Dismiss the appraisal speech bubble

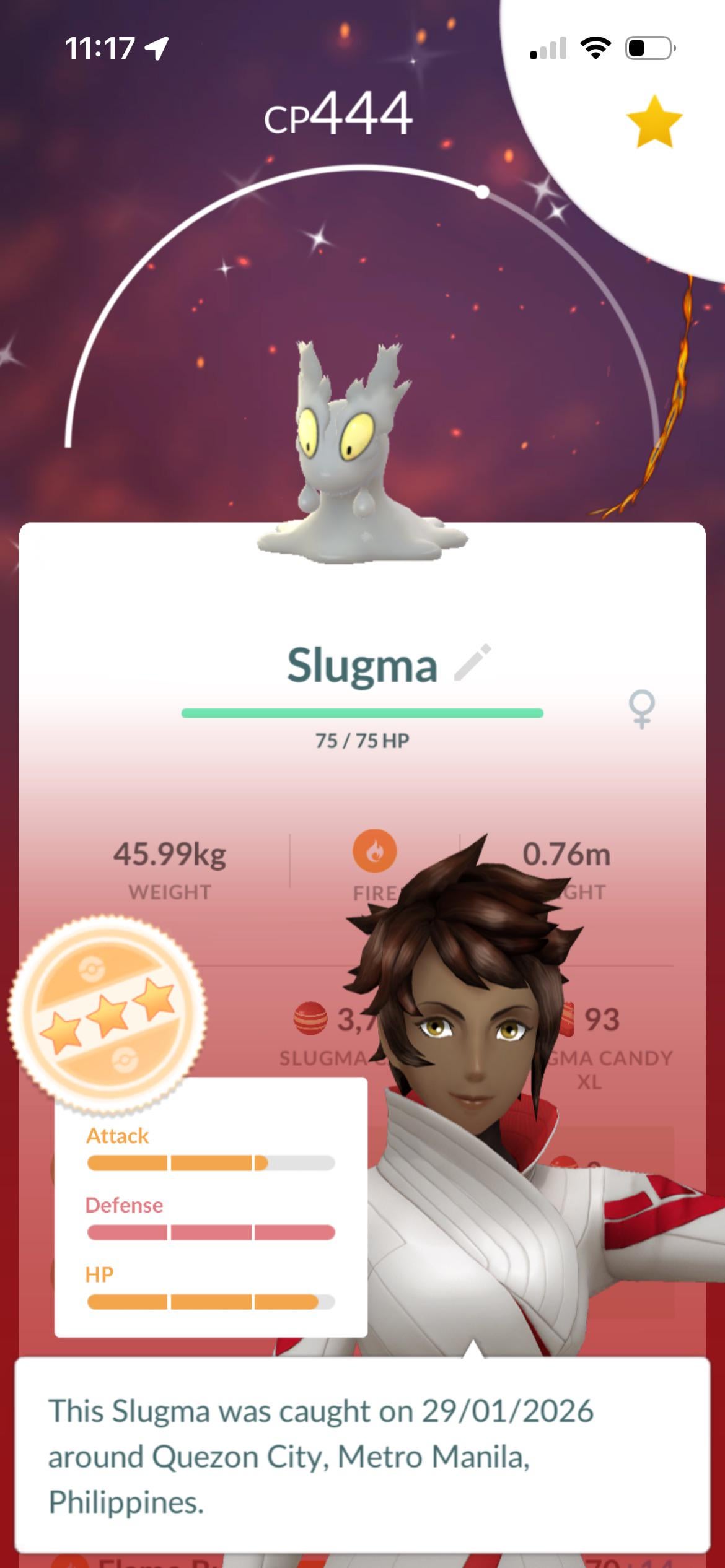click(362, 1455)
